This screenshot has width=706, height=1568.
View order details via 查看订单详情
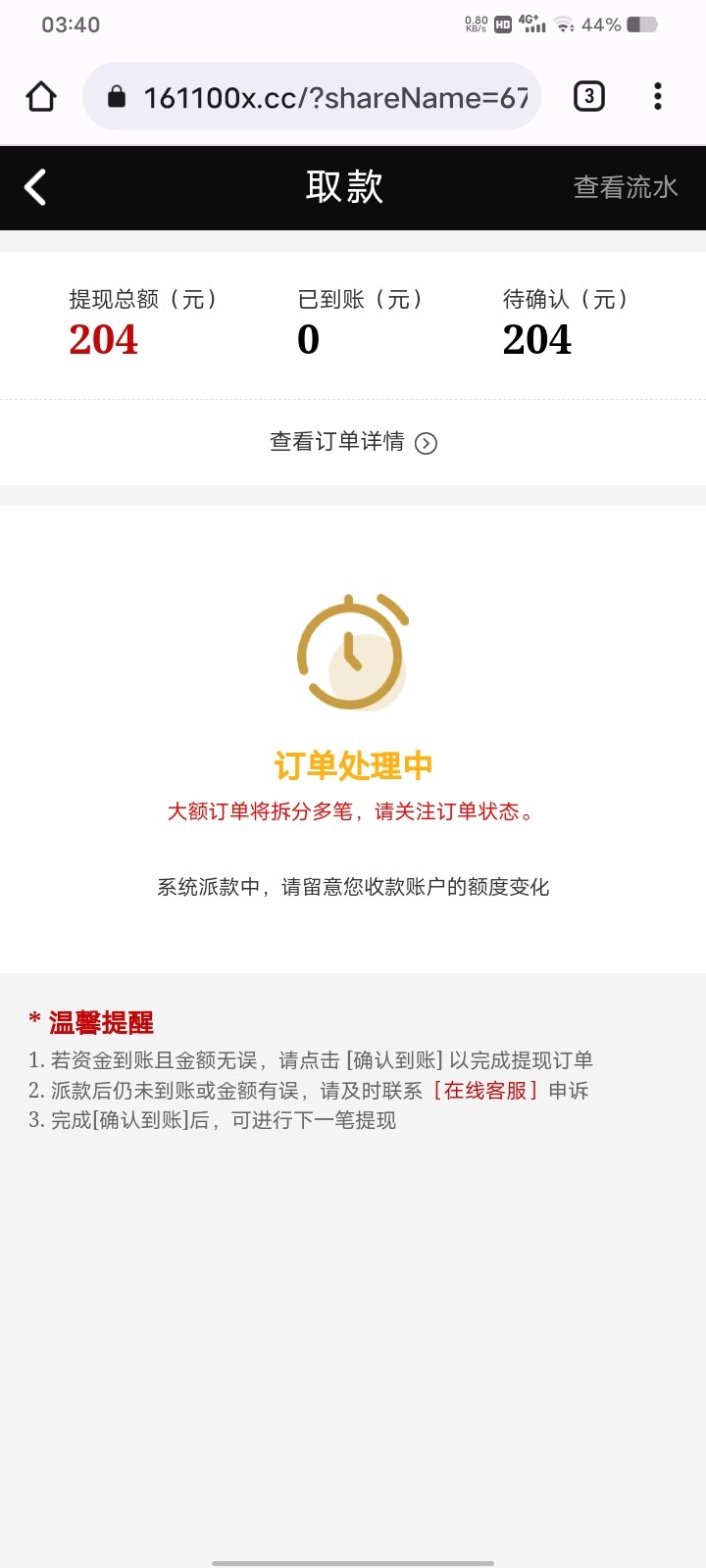pyautogui.click(x=353, y=442)
